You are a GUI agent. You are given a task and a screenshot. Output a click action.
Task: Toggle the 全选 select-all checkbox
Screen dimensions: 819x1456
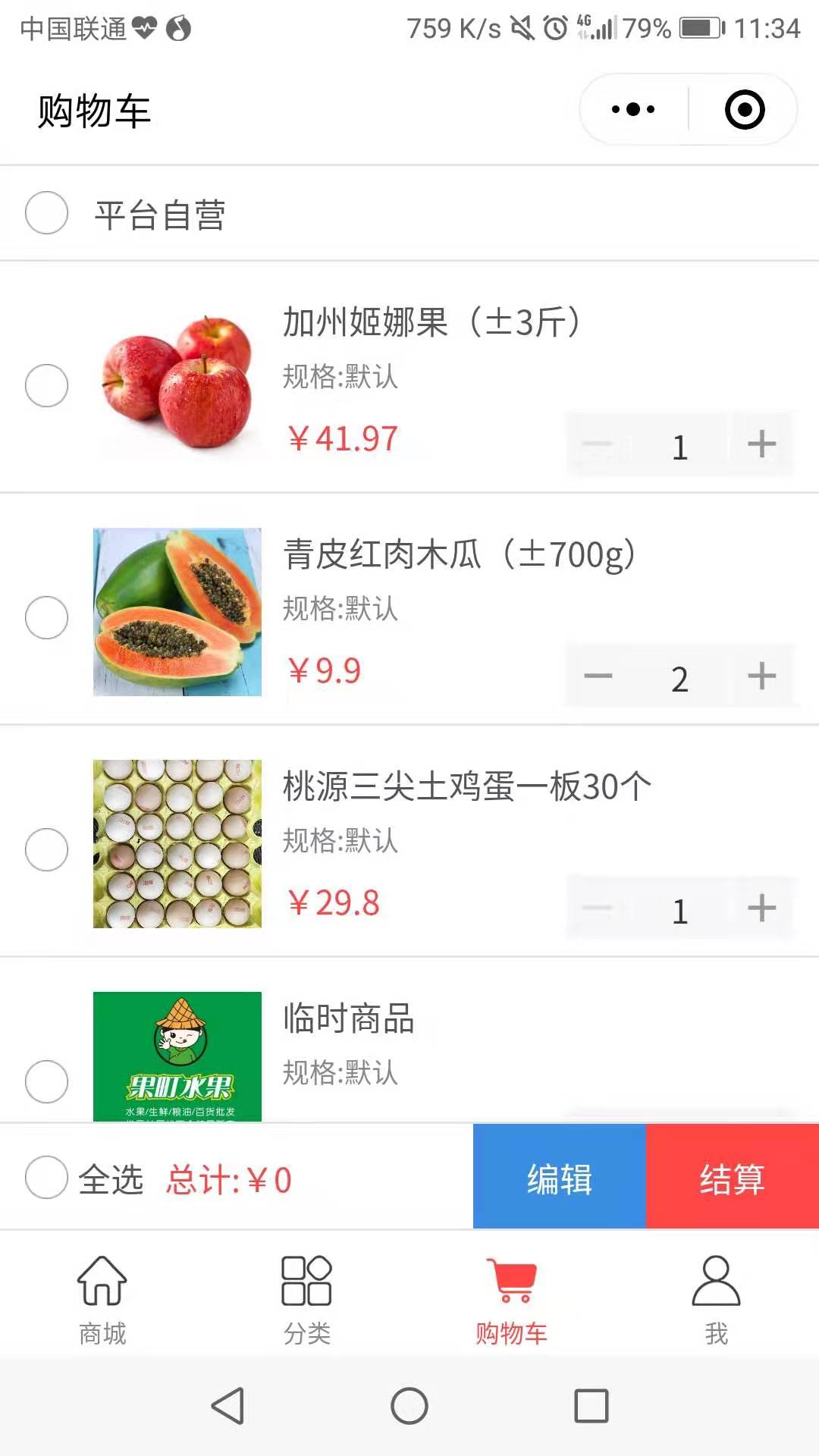coord(46,1177)
